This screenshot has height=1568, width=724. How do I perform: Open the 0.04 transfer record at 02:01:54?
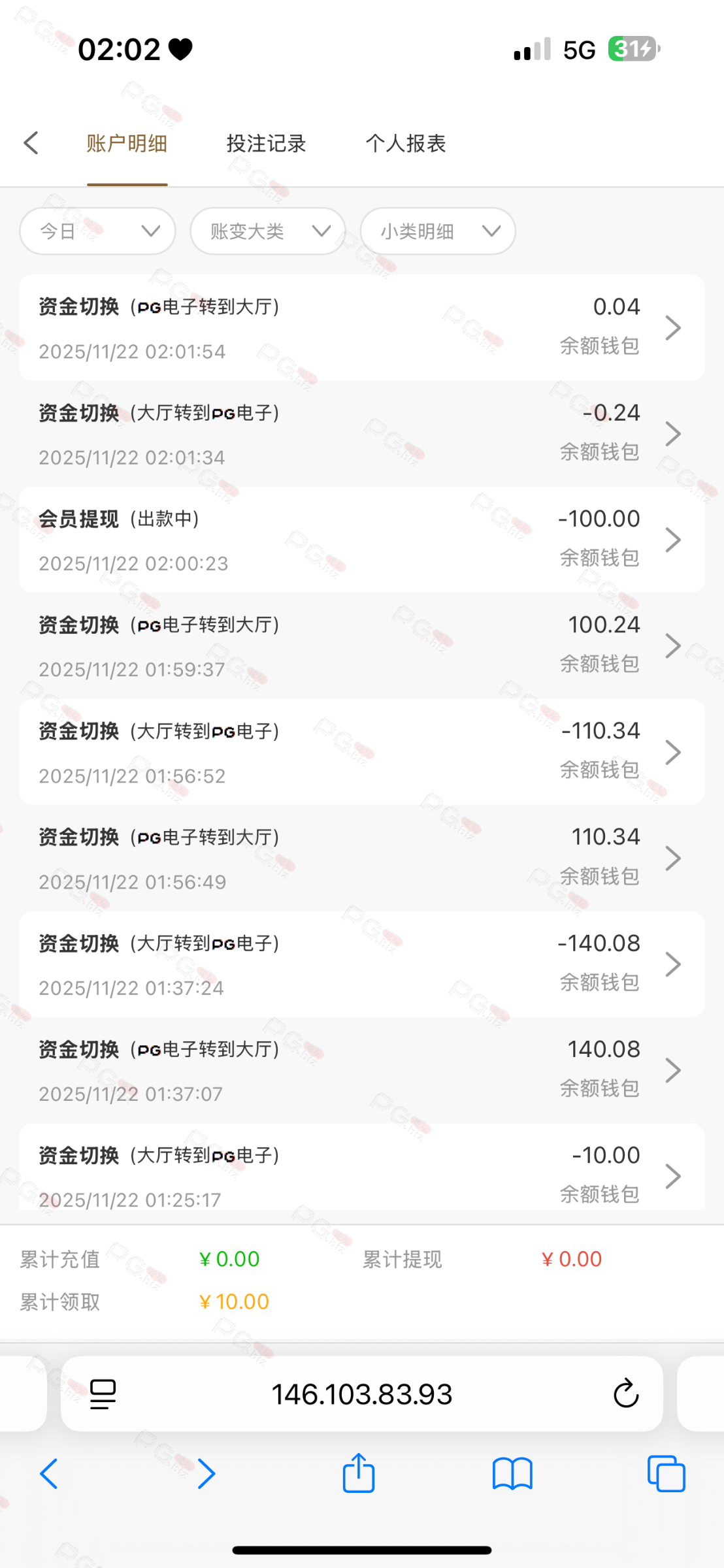[361, 328]
